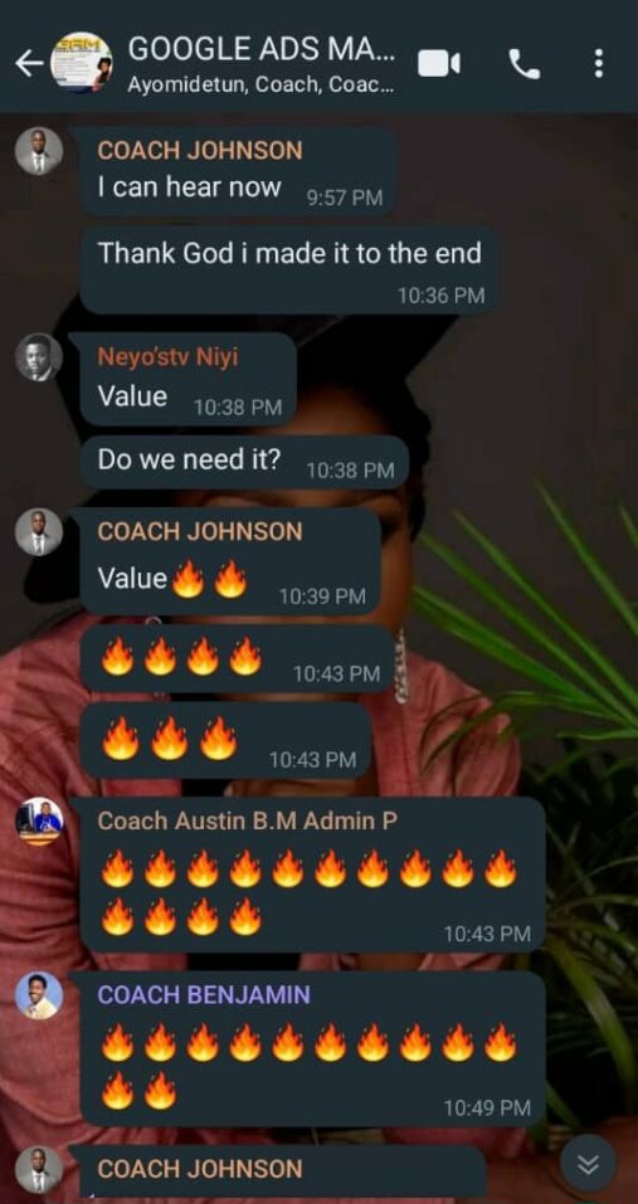Start a group video call
The image size is (638, 1204).
(438, 64)
